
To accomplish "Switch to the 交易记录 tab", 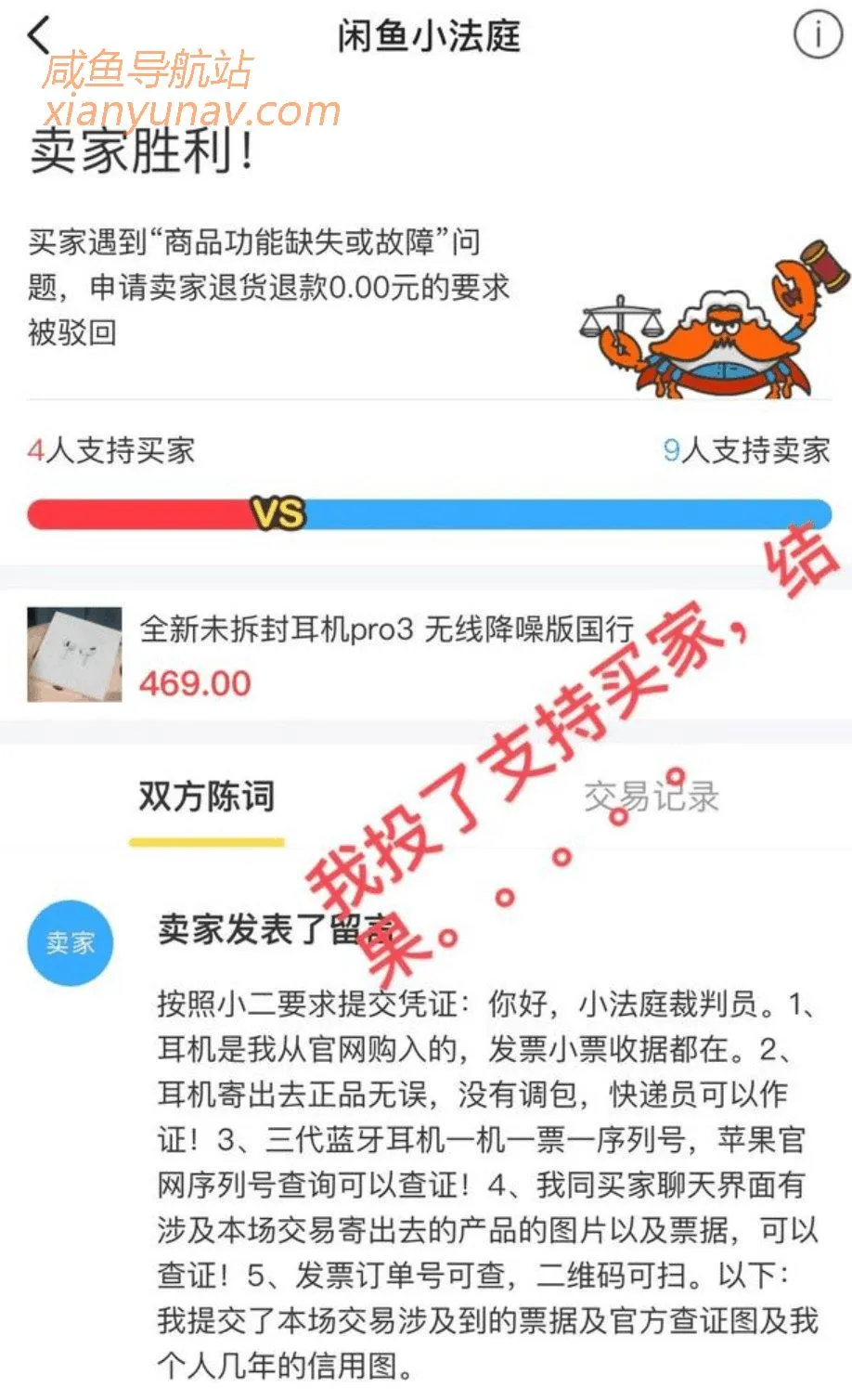I will click(652, 797).
